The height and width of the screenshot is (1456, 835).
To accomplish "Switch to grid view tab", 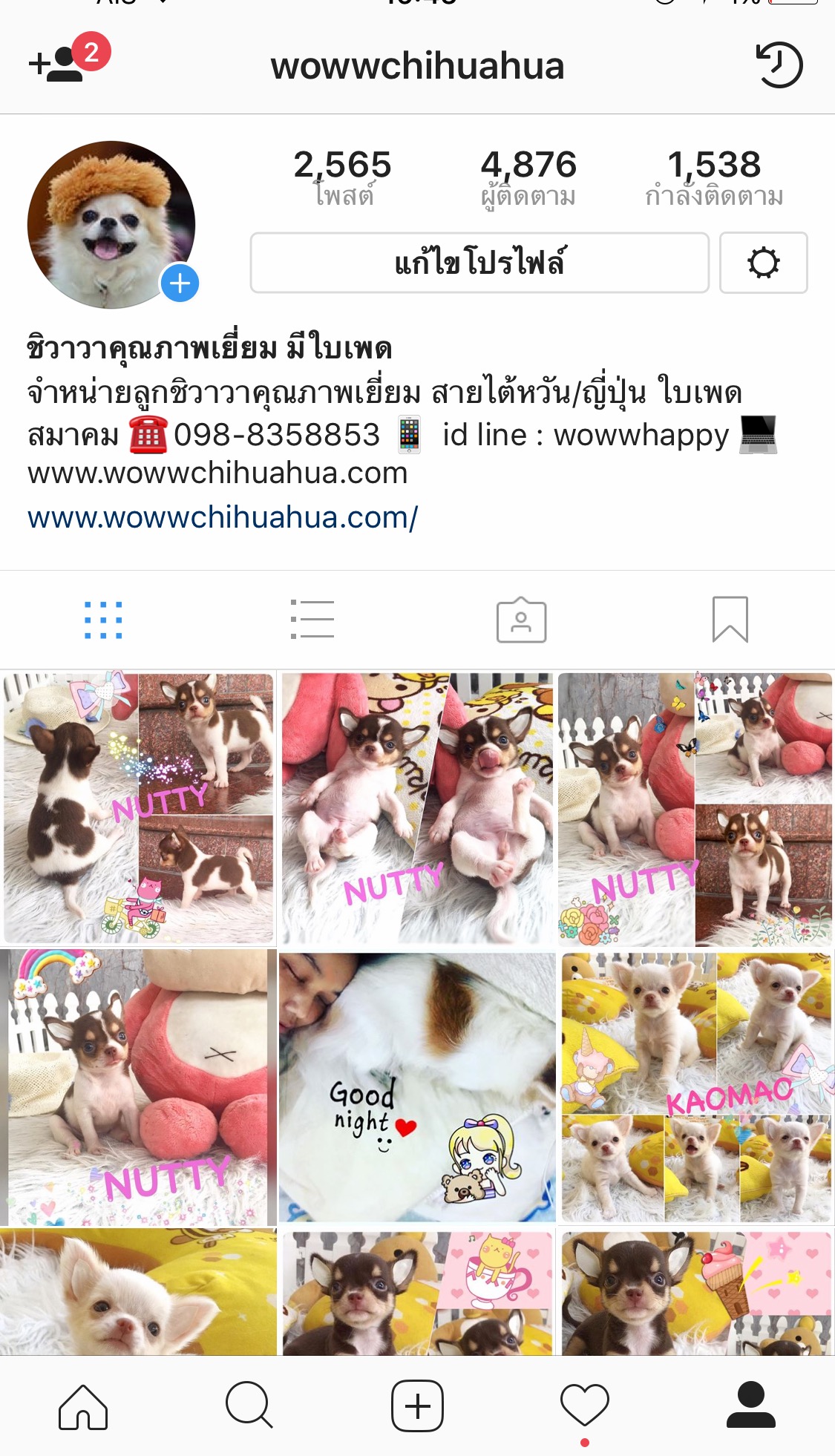I will tap(103, 620).
